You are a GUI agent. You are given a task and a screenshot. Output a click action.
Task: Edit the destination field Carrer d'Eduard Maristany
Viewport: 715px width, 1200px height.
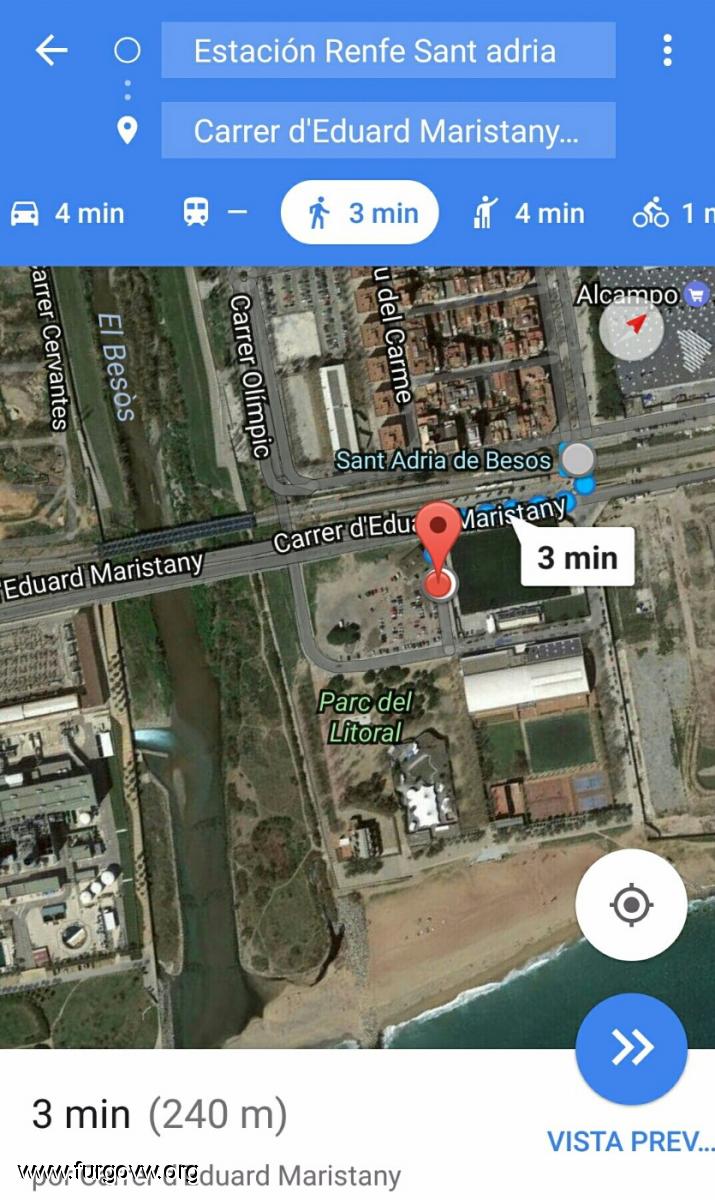(388, 130)
